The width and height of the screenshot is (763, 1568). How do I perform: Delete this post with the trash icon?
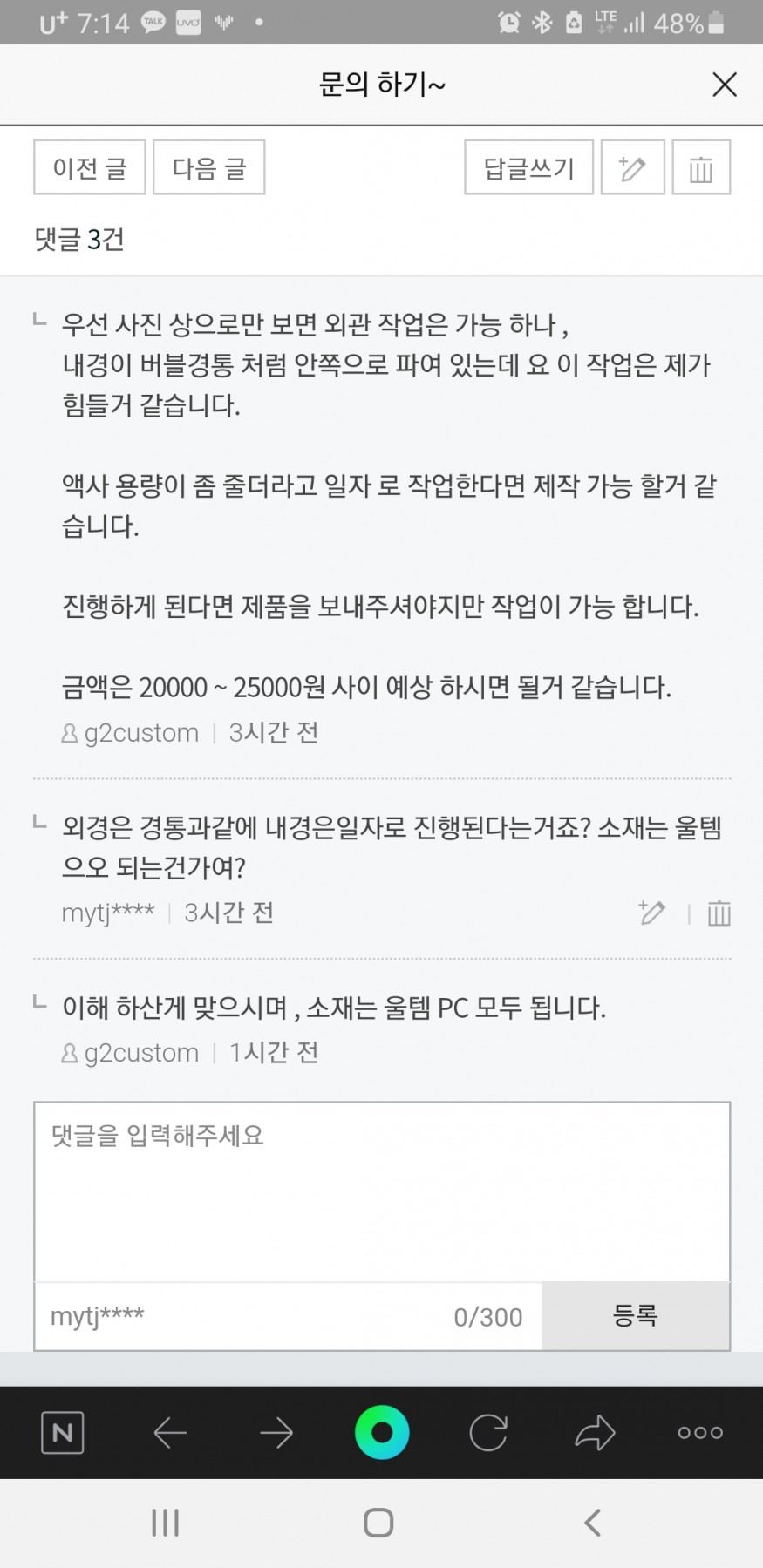point(701,167)
